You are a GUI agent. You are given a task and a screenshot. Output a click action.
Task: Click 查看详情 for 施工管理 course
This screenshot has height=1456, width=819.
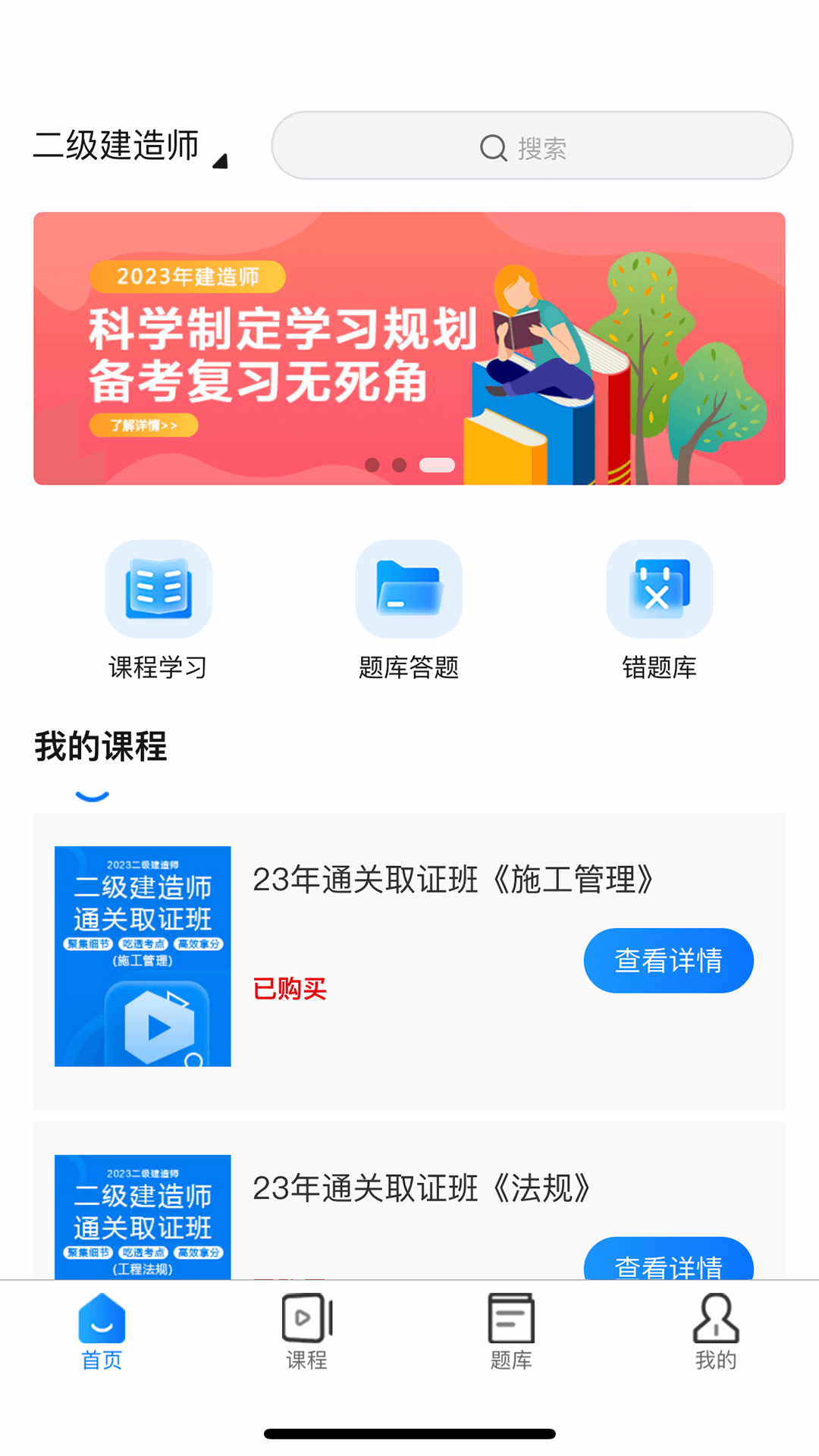tap(668, 959)
